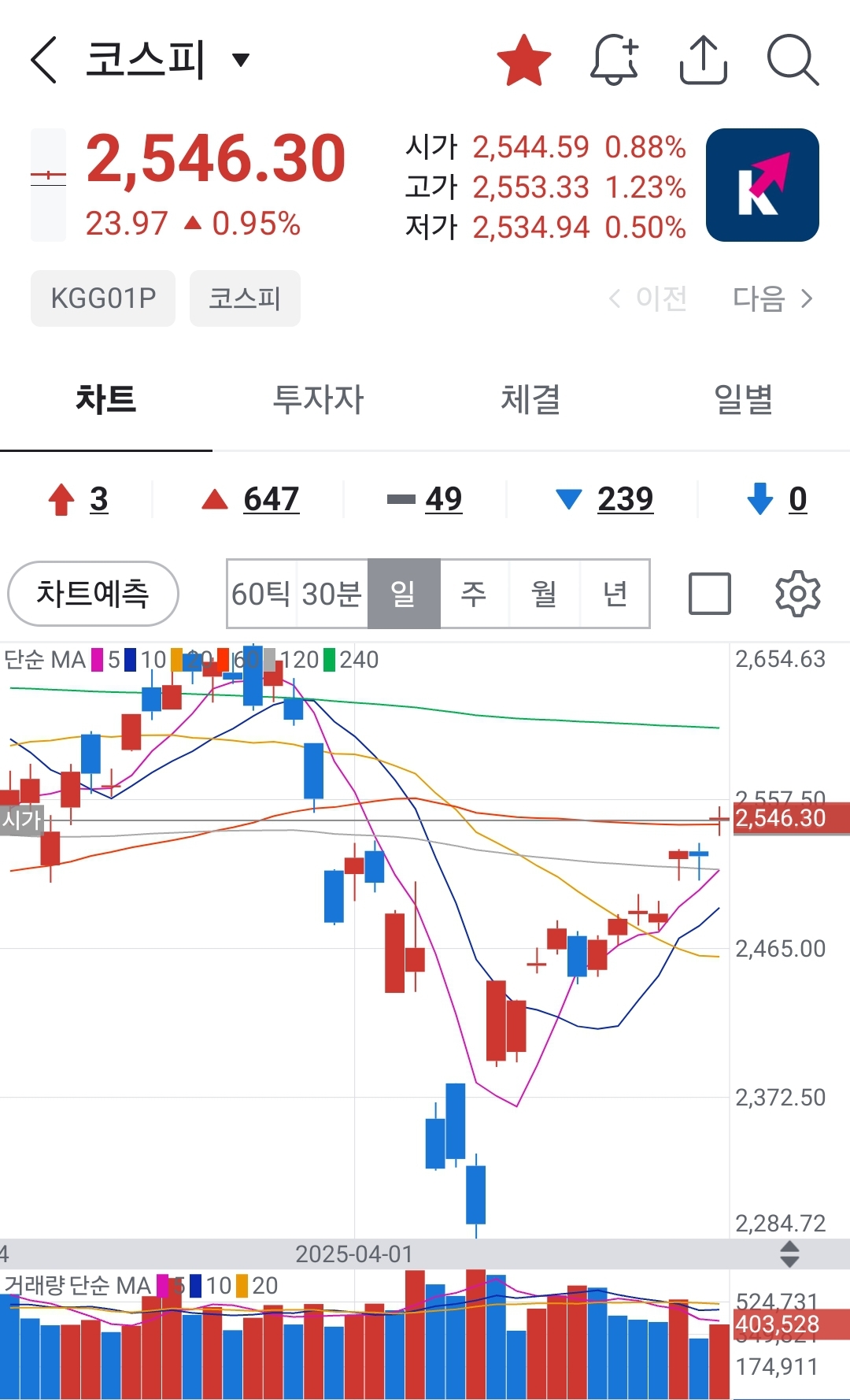Switch to the 체결 tab
The width and height of the screenshot is (850, 1400).
click(530, 399)
